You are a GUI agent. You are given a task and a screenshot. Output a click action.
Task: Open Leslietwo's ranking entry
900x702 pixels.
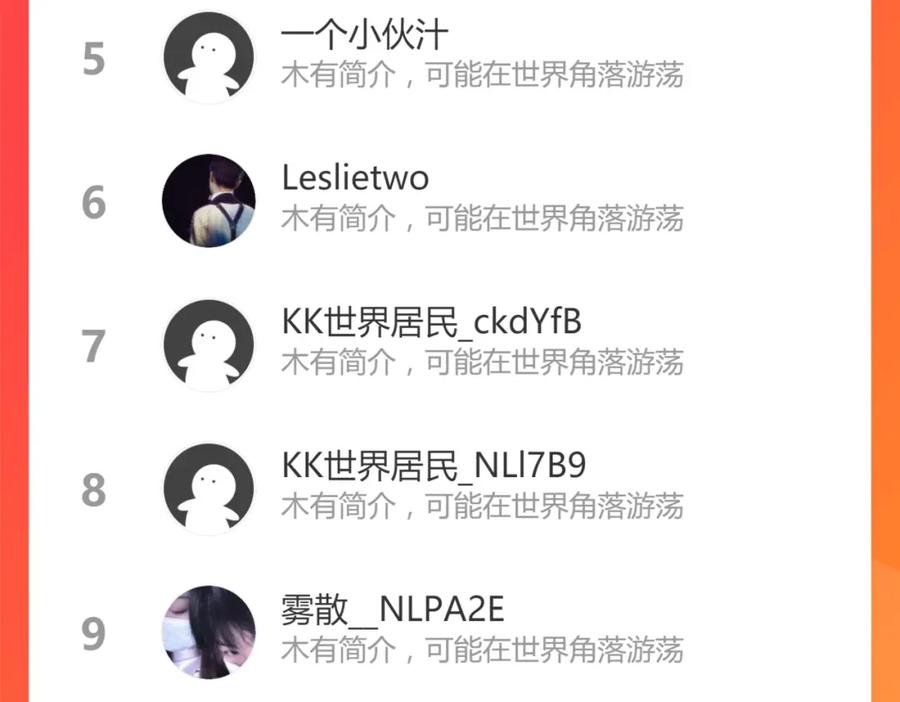(x=449, y=201)
